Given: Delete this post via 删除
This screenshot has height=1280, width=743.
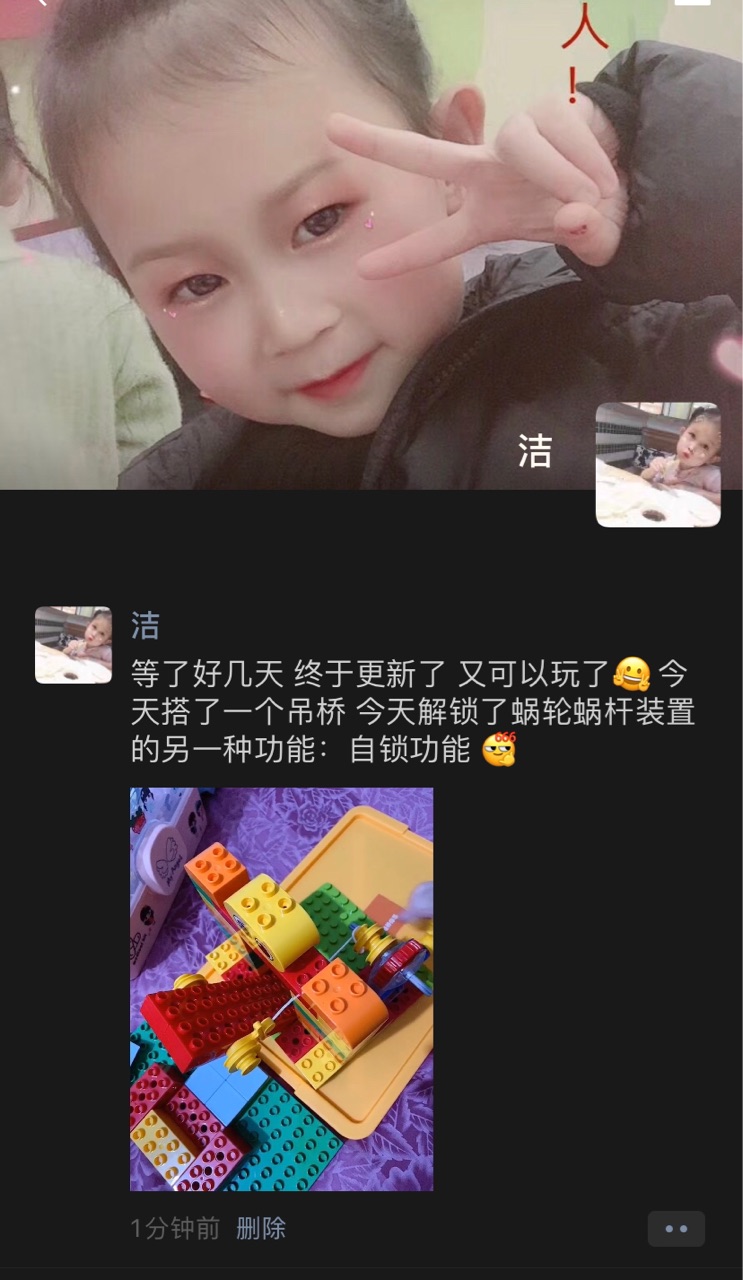Looking at the screenshot, I should point(261,1228).
